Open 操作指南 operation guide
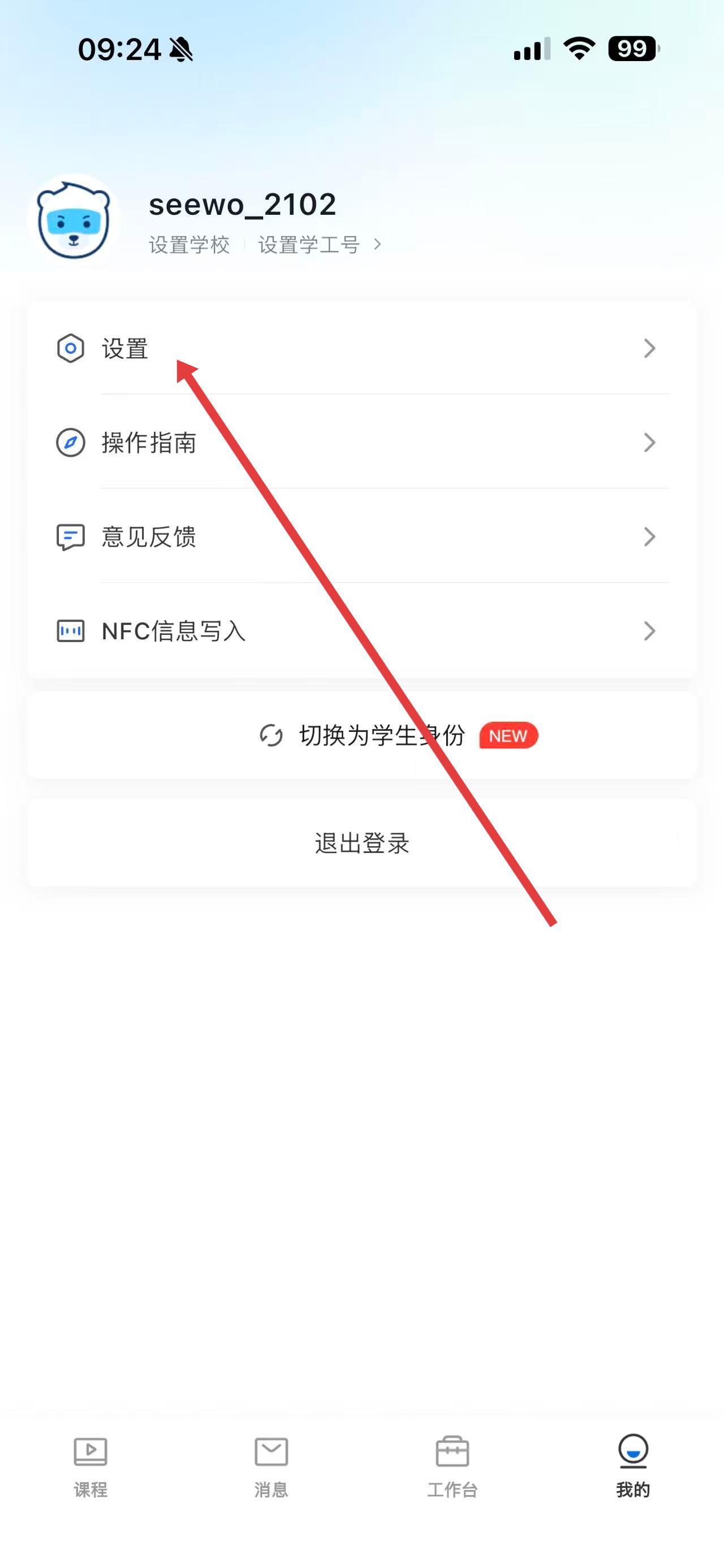The image size is (724, 1568). click(x=361, y=443)
